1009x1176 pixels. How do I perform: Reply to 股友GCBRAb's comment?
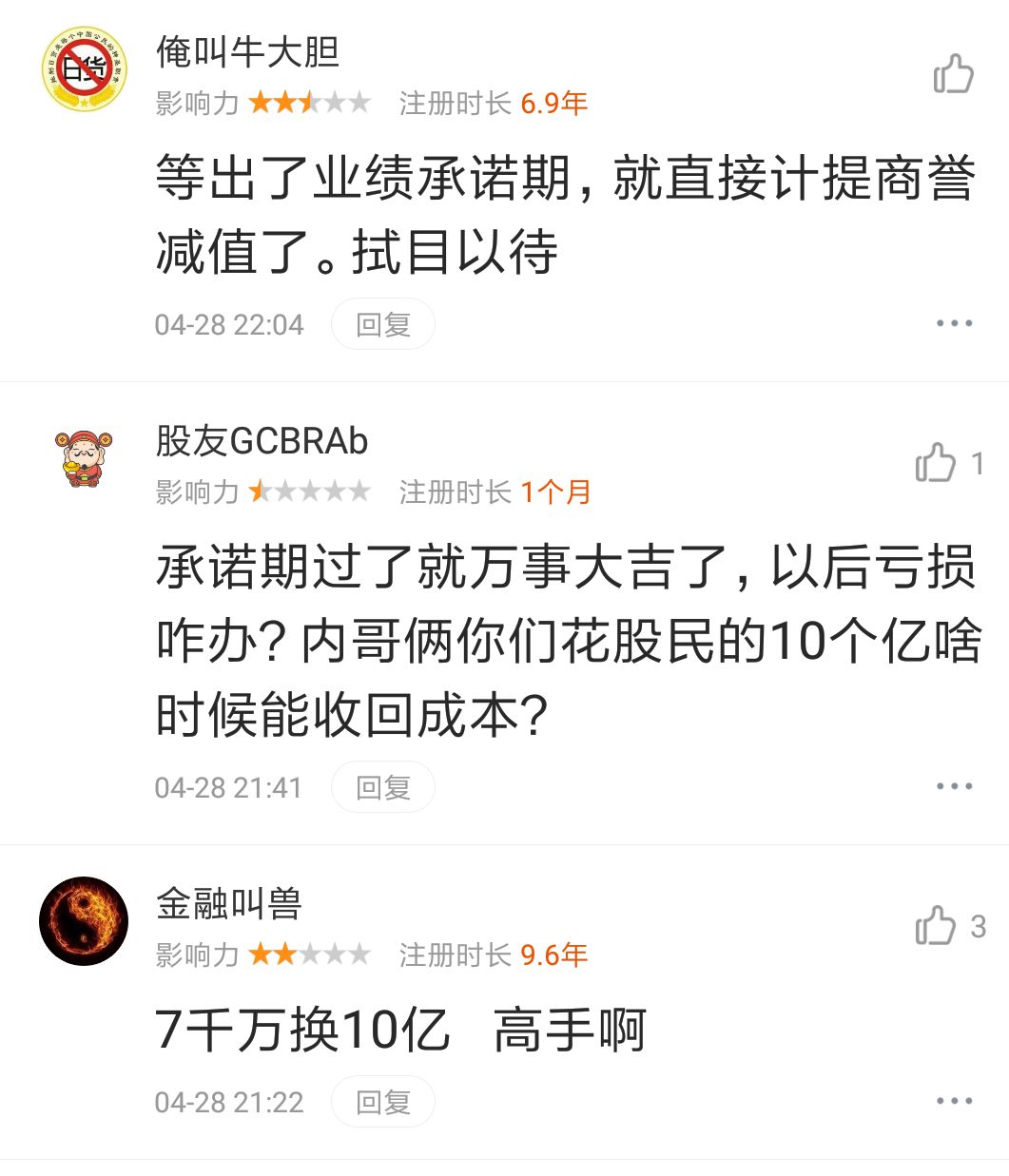click(382, 787)
